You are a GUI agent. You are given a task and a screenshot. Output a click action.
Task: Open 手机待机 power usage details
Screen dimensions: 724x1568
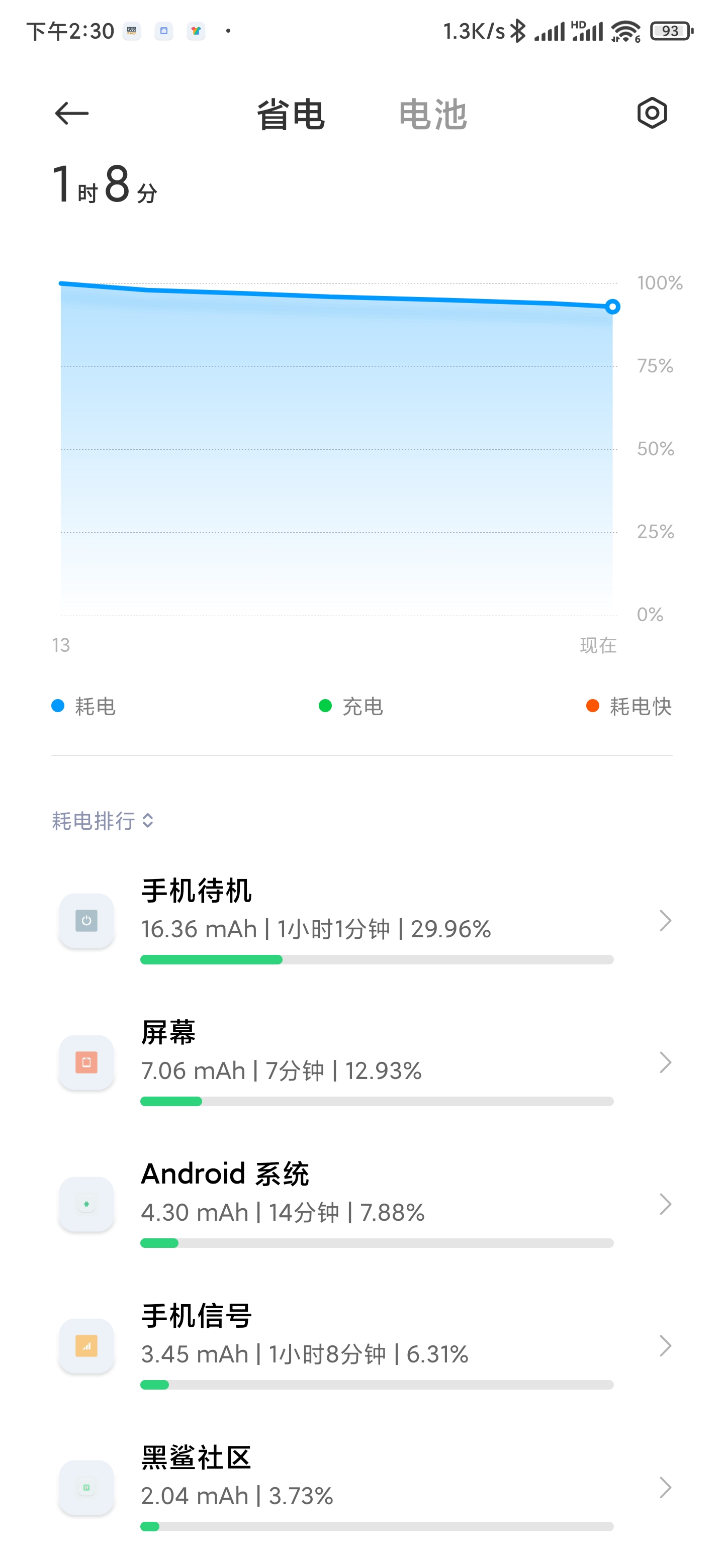pos(361,920)
